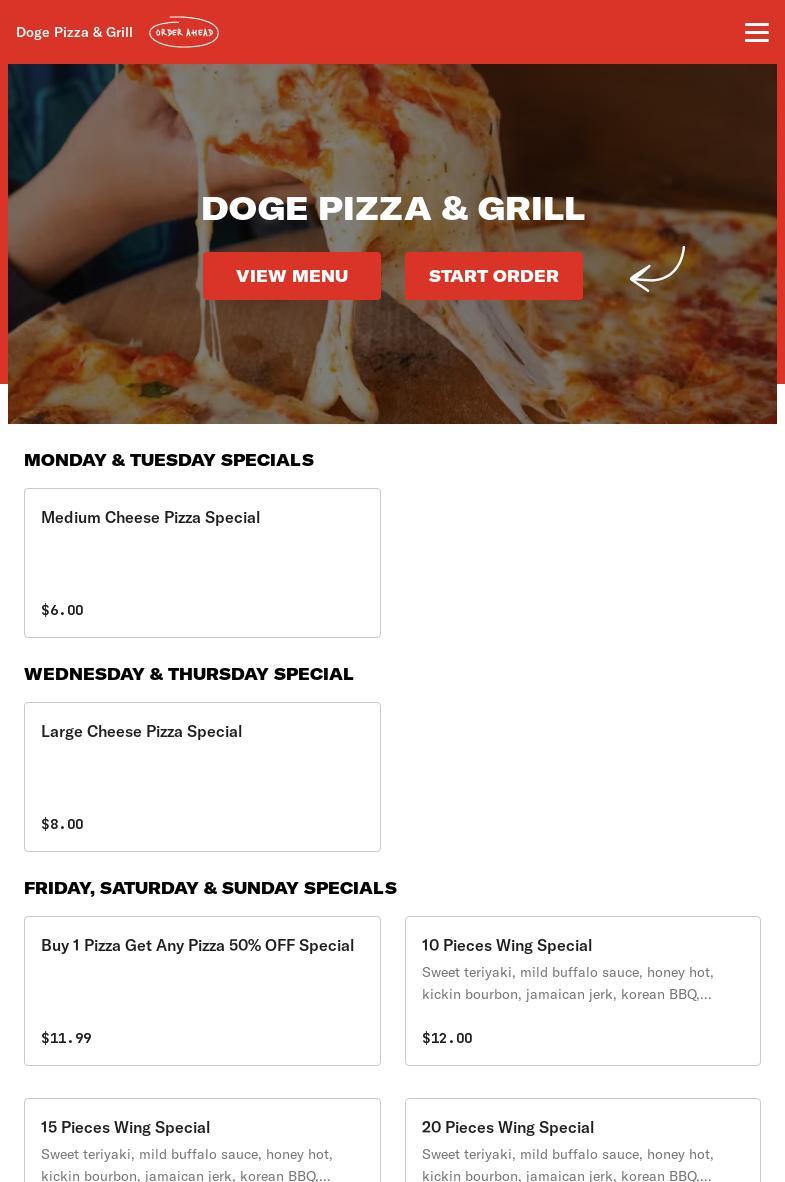Open the hamburger menu
This screenshot has width=785, height=1182.
tap(756, 32)
